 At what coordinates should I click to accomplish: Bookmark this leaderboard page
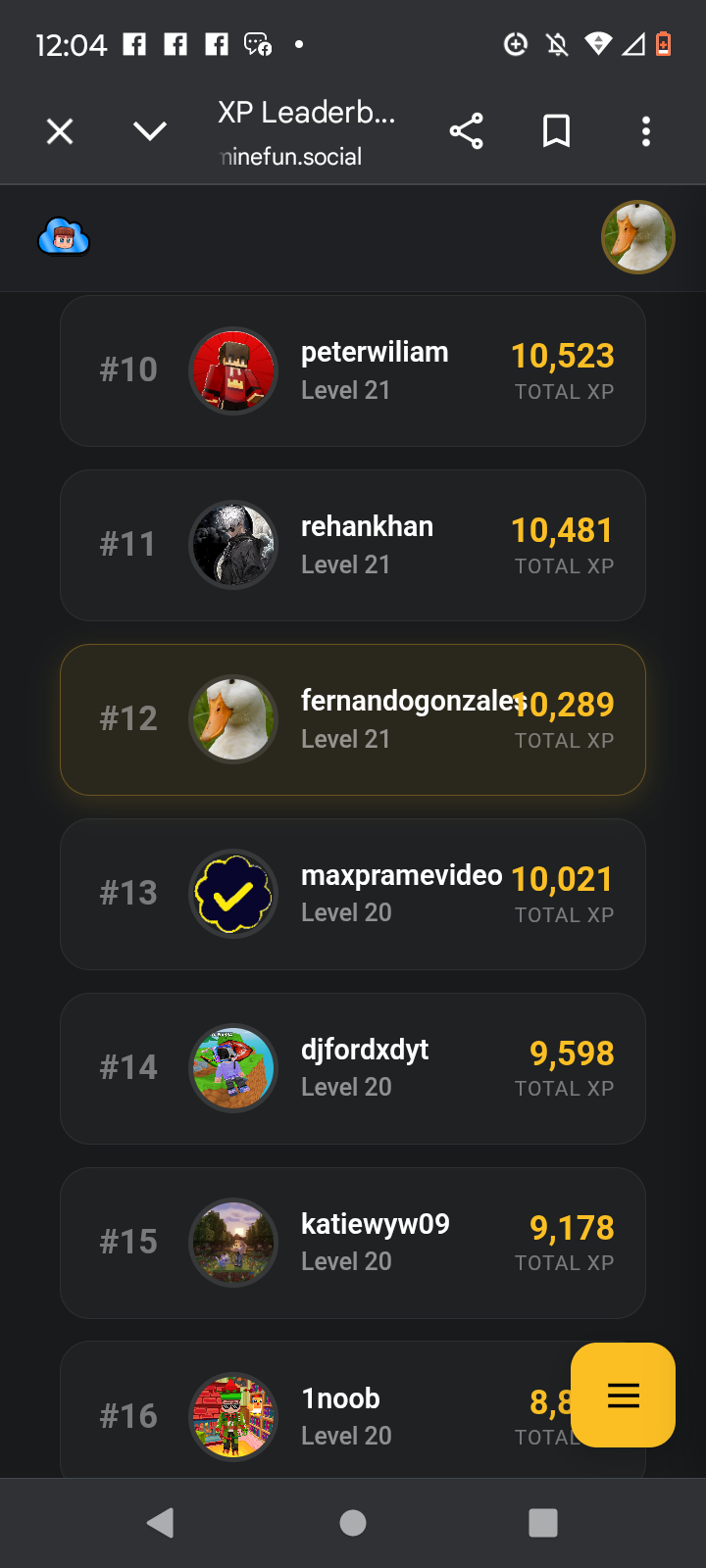click(556, 131)
